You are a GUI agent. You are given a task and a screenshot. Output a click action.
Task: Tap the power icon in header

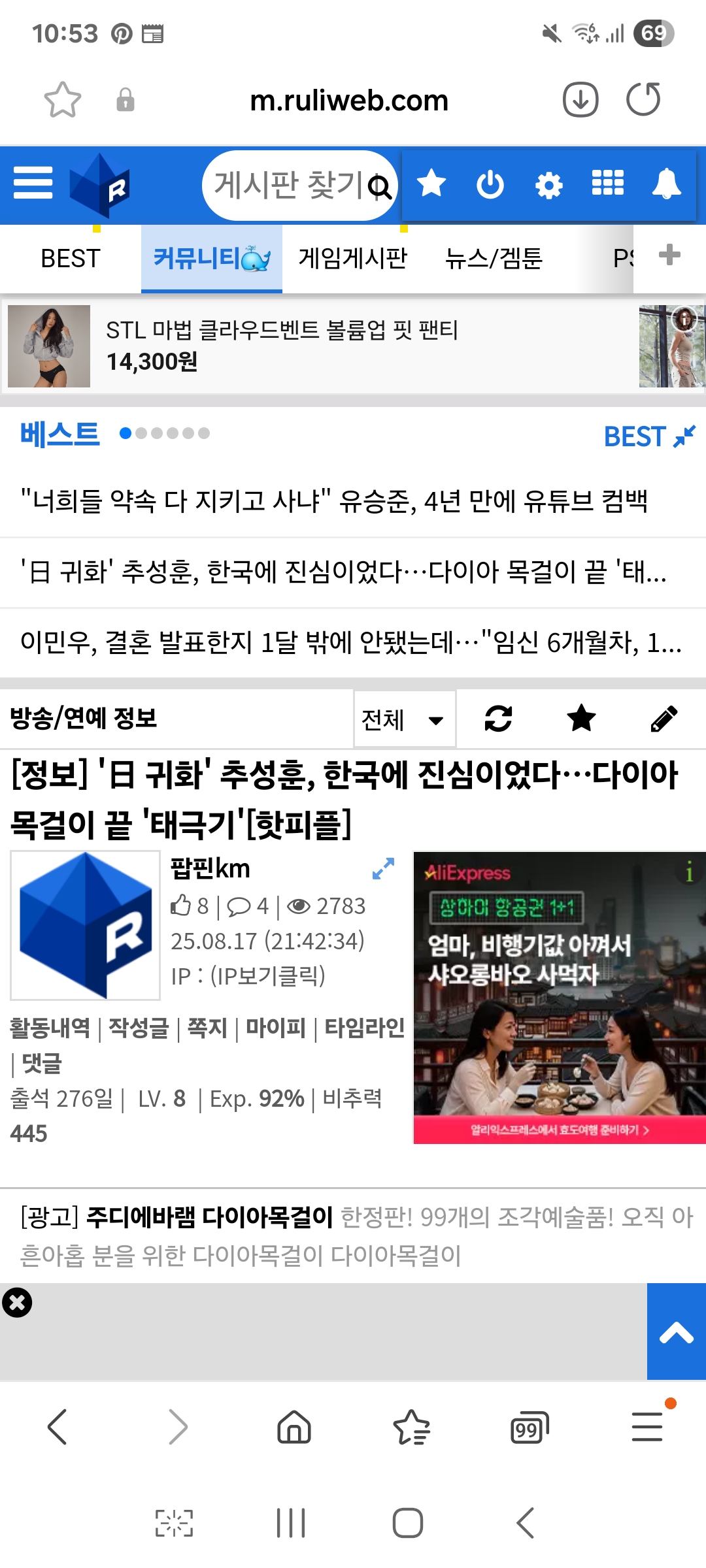(x=490, y=185)
